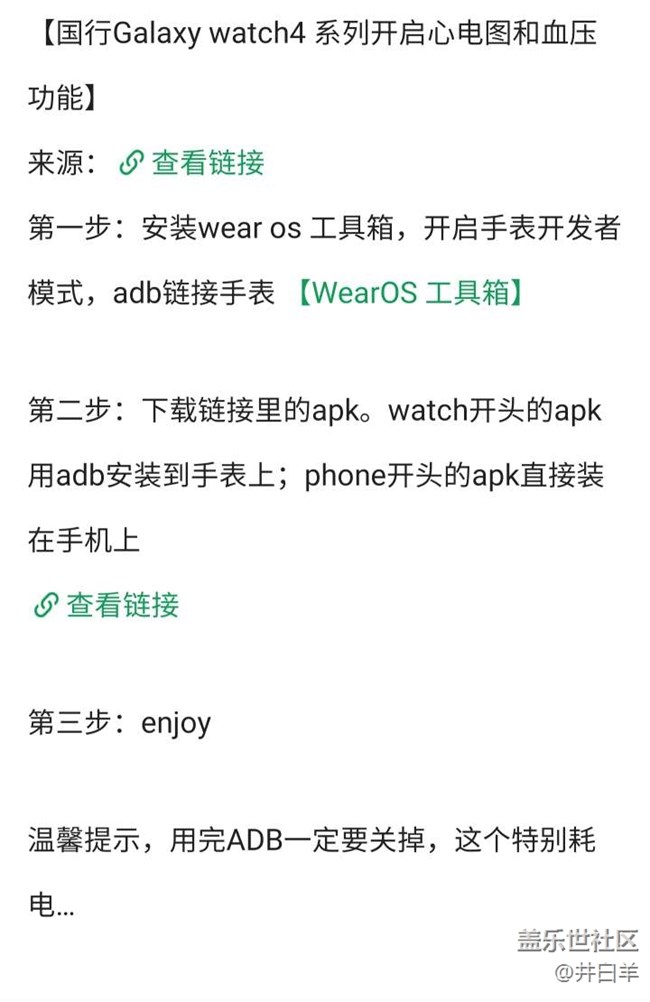
Task: Open the 【WearOS 工具箱】 link
Action: [x=410, y=293]
